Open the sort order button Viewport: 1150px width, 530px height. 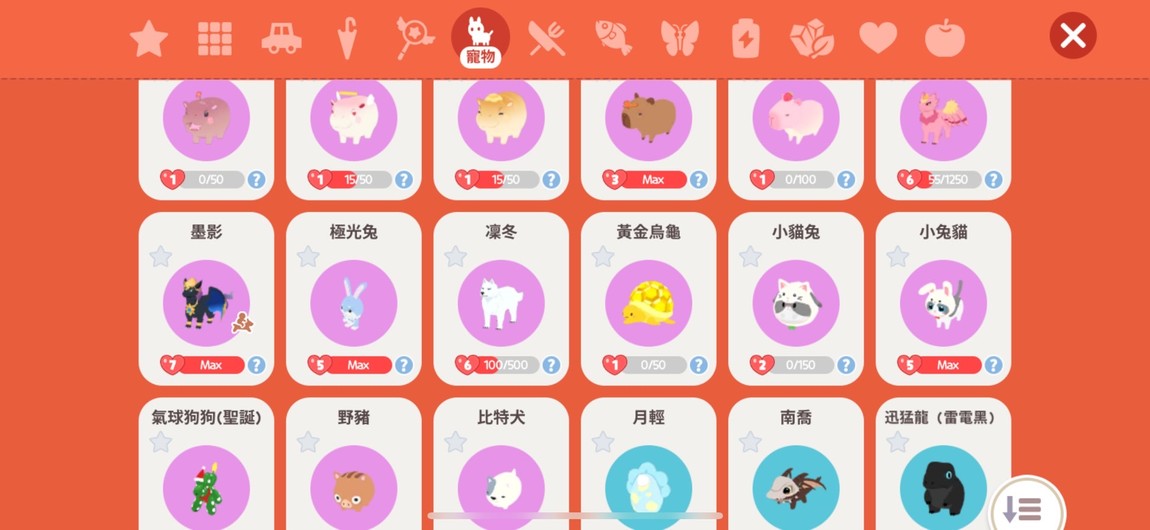tap(1023, 508)
